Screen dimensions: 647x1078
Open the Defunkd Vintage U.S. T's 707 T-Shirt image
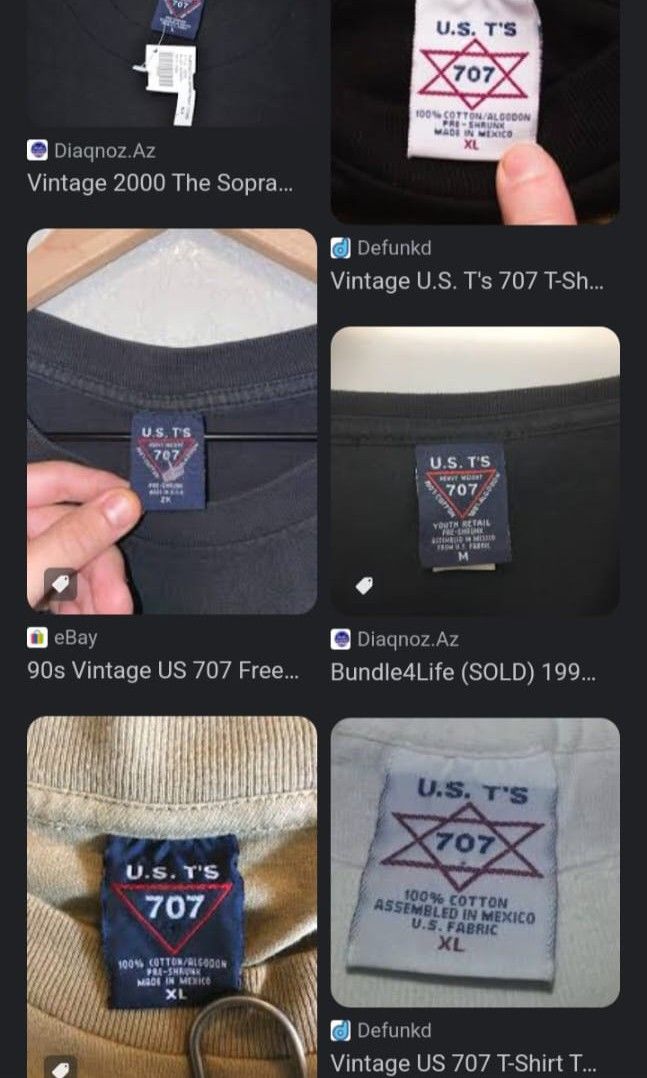[475, 110]
